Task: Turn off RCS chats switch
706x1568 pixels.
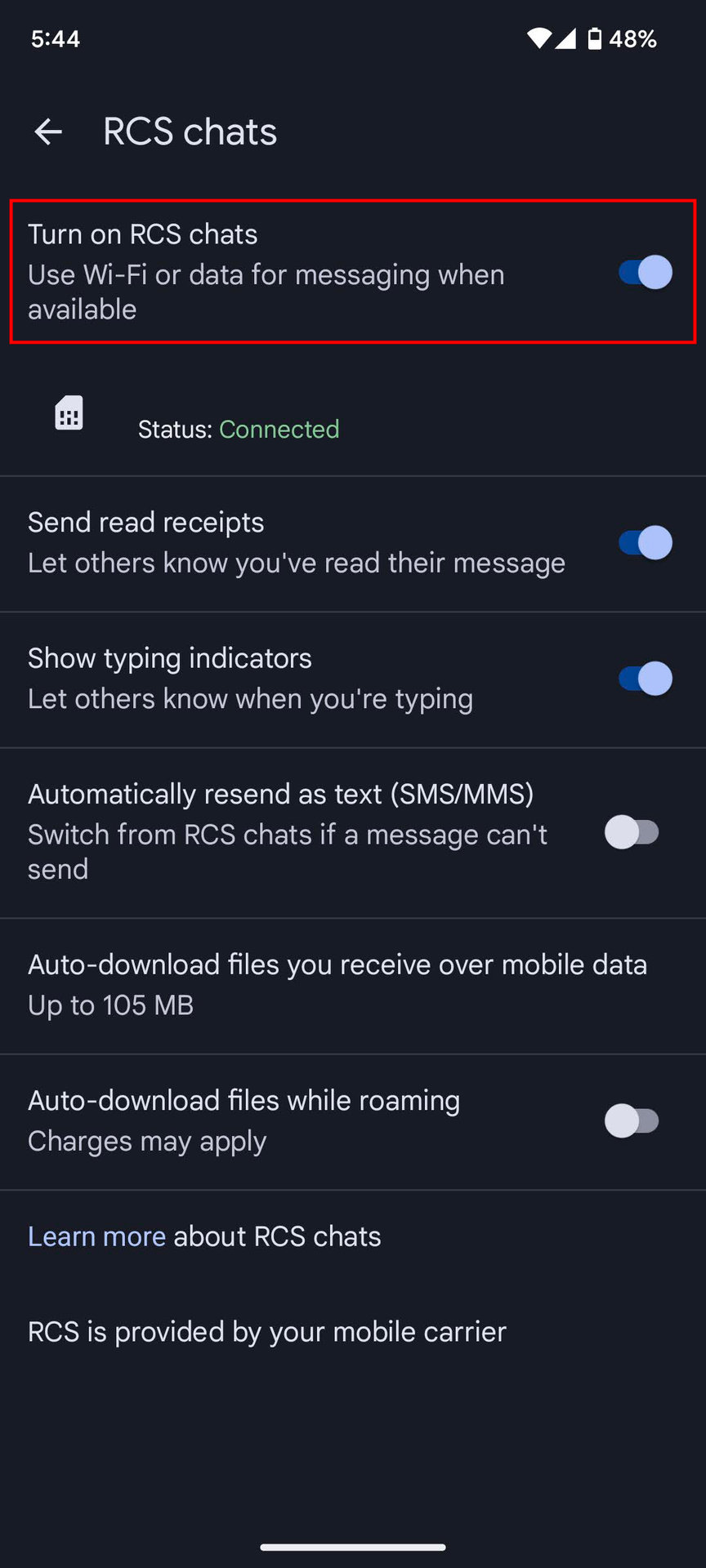Action: click(645, 272)
